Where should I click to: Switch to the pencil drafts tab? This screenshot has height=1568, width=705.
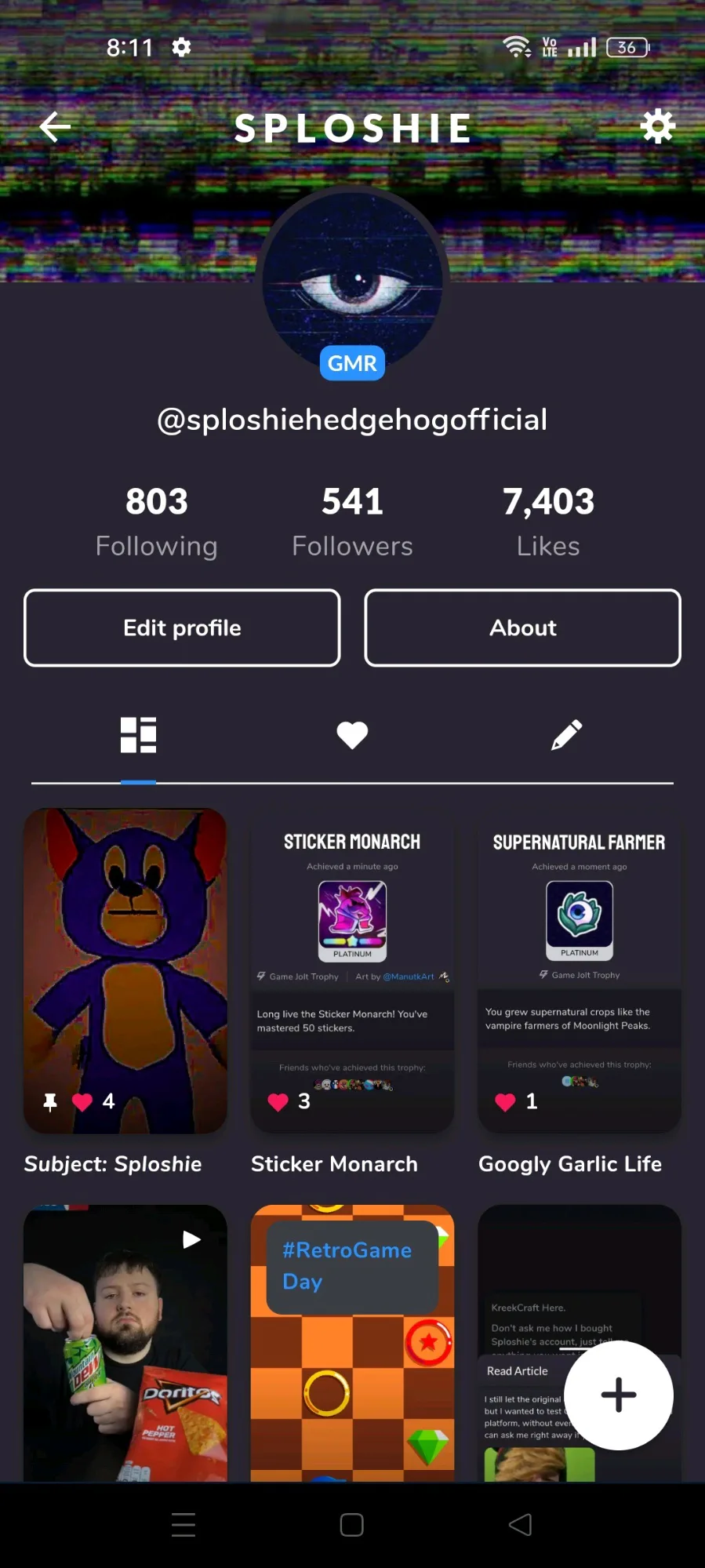point(566,735)
